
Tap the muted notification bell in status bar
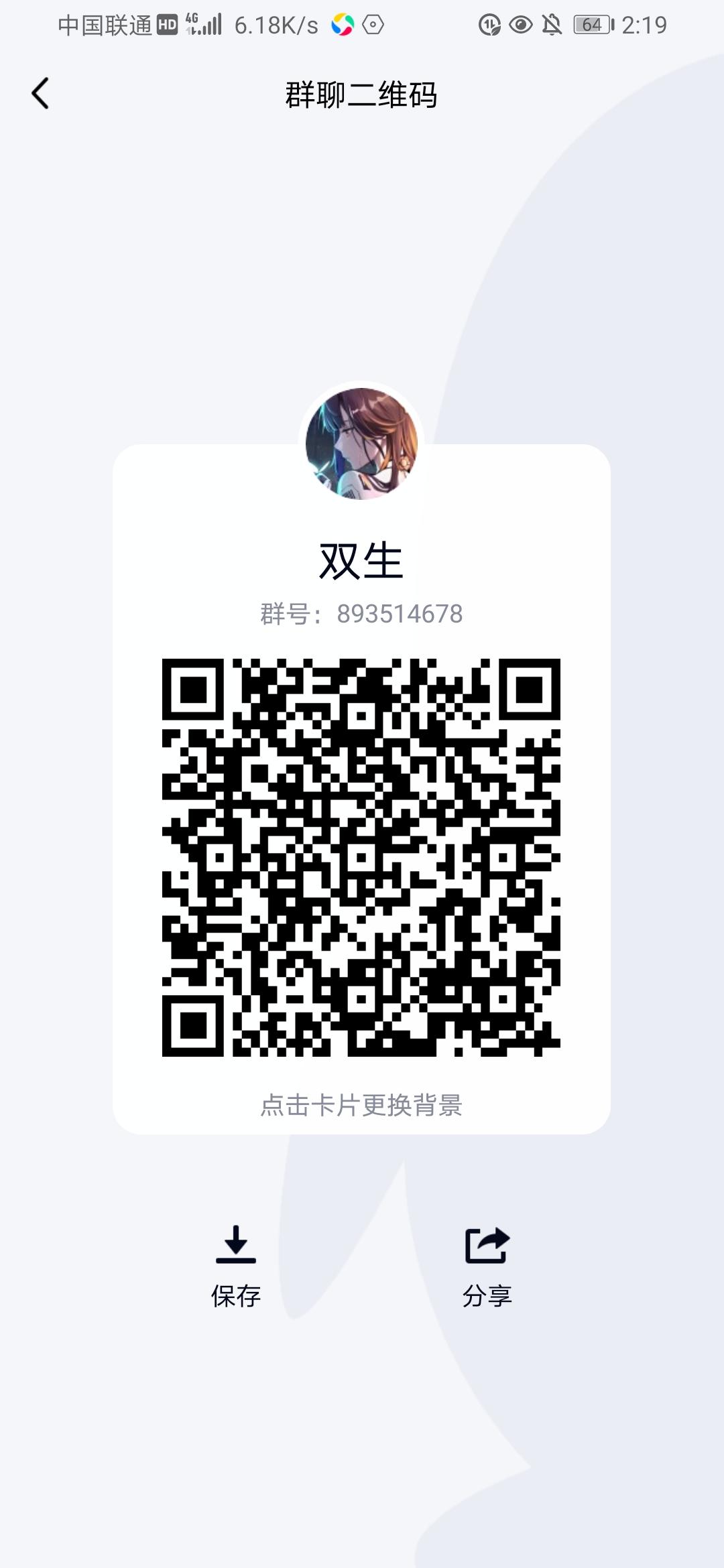click(x=551, y=24)
